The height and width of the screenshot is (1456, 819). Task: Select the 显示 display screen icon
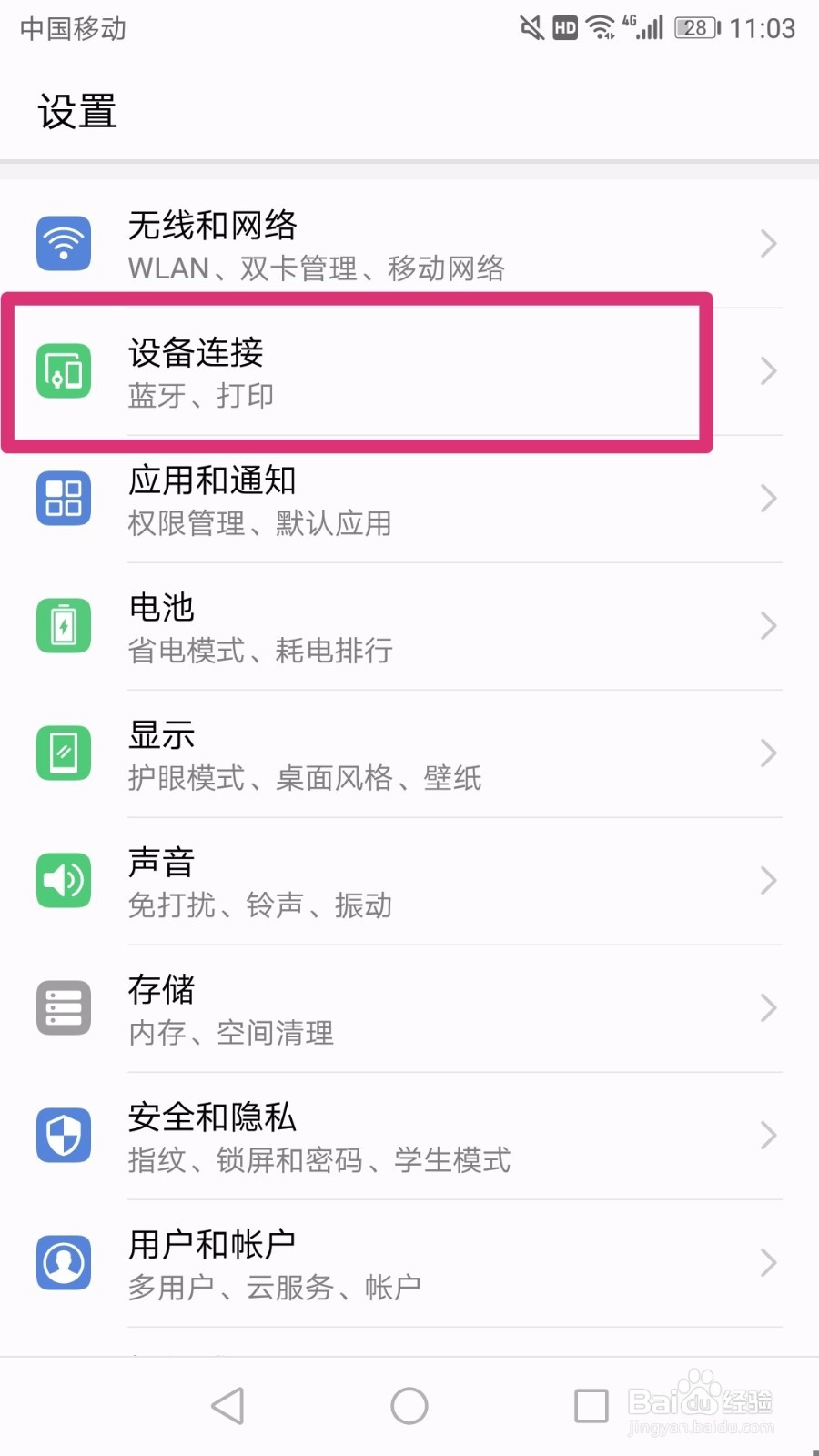point(63,753)
